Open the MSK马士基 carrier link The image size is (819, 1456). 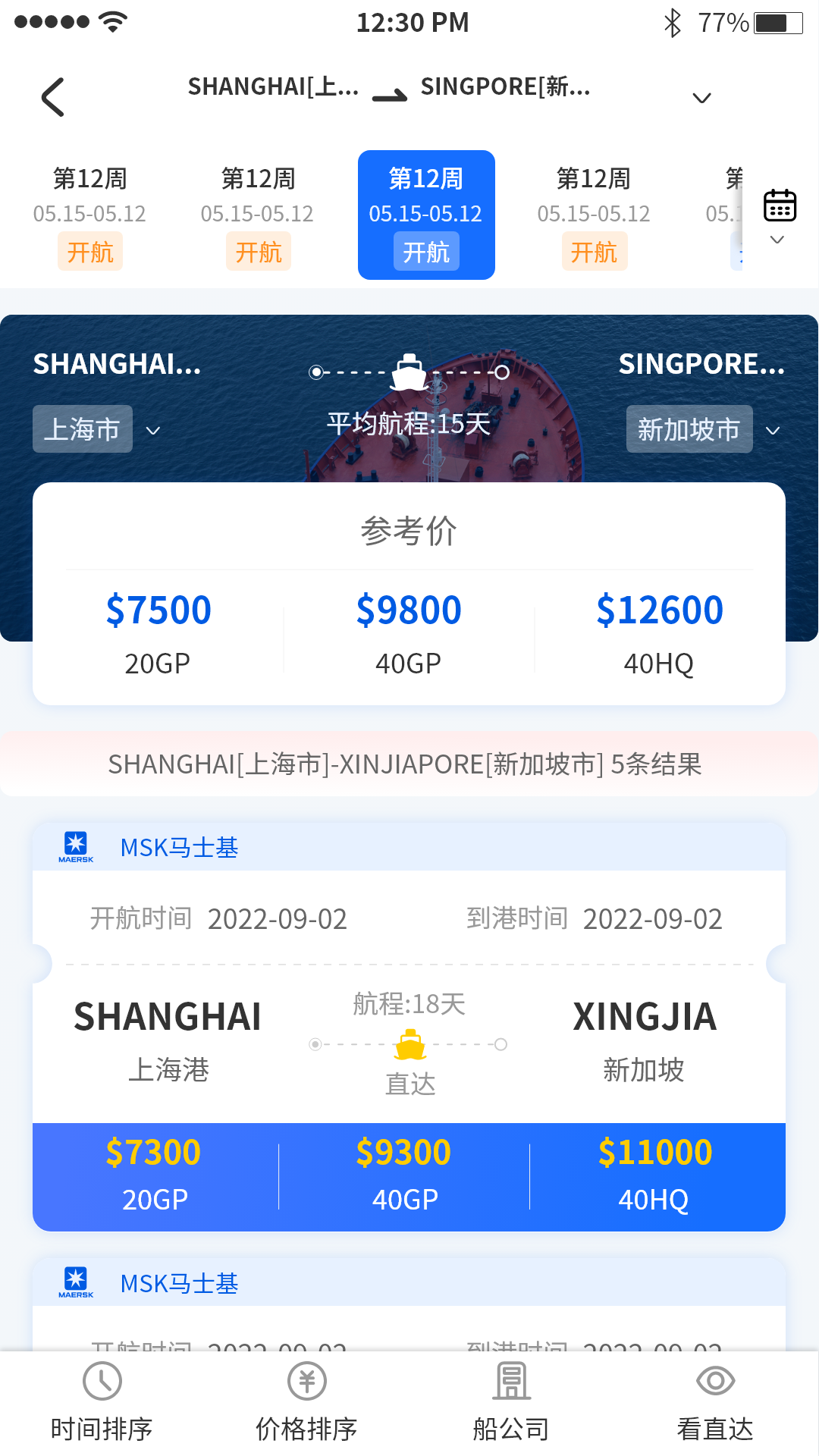coord(180,849)
